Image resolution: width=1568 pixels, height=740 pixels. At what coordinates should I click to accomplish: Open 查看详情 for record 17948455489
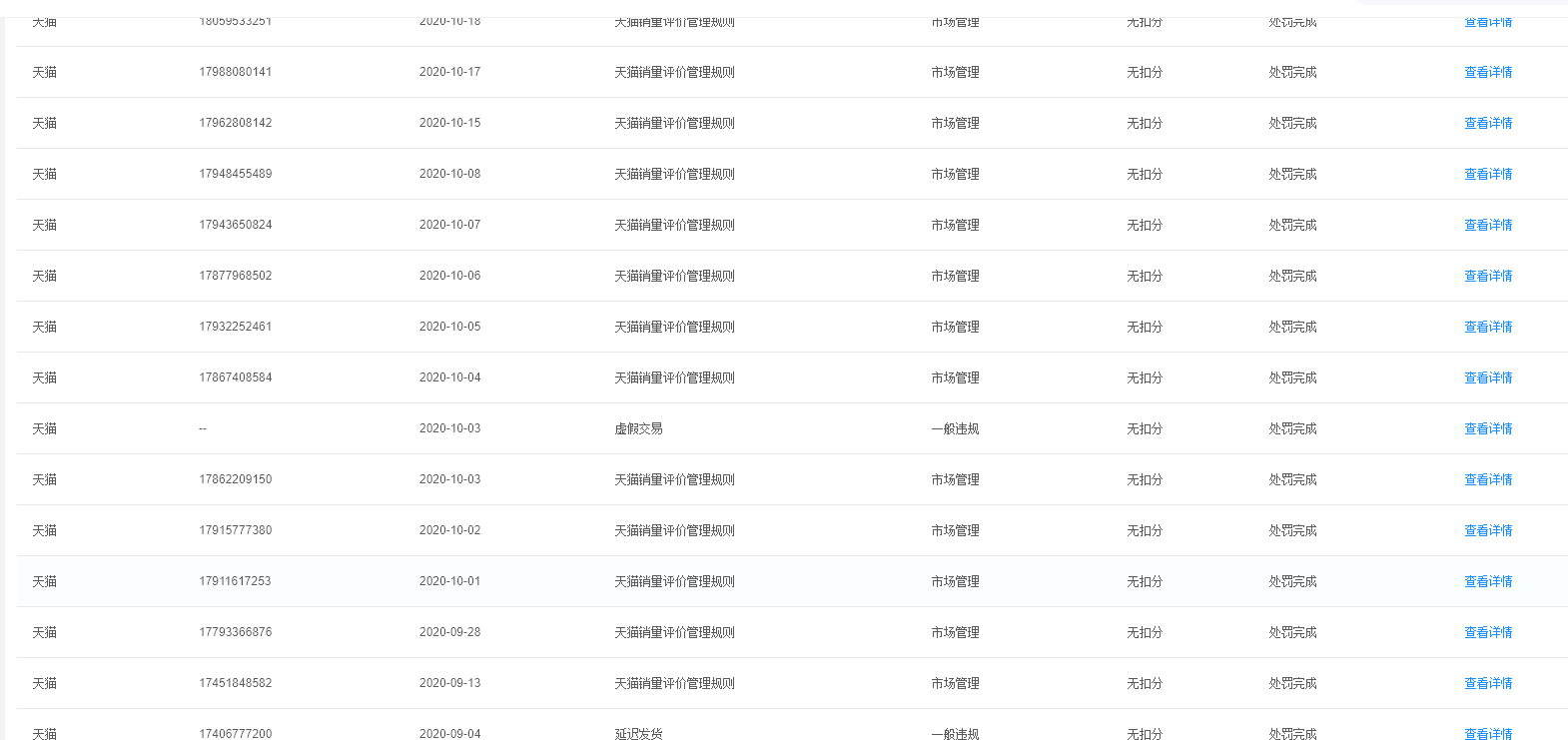pos(1488,174)
